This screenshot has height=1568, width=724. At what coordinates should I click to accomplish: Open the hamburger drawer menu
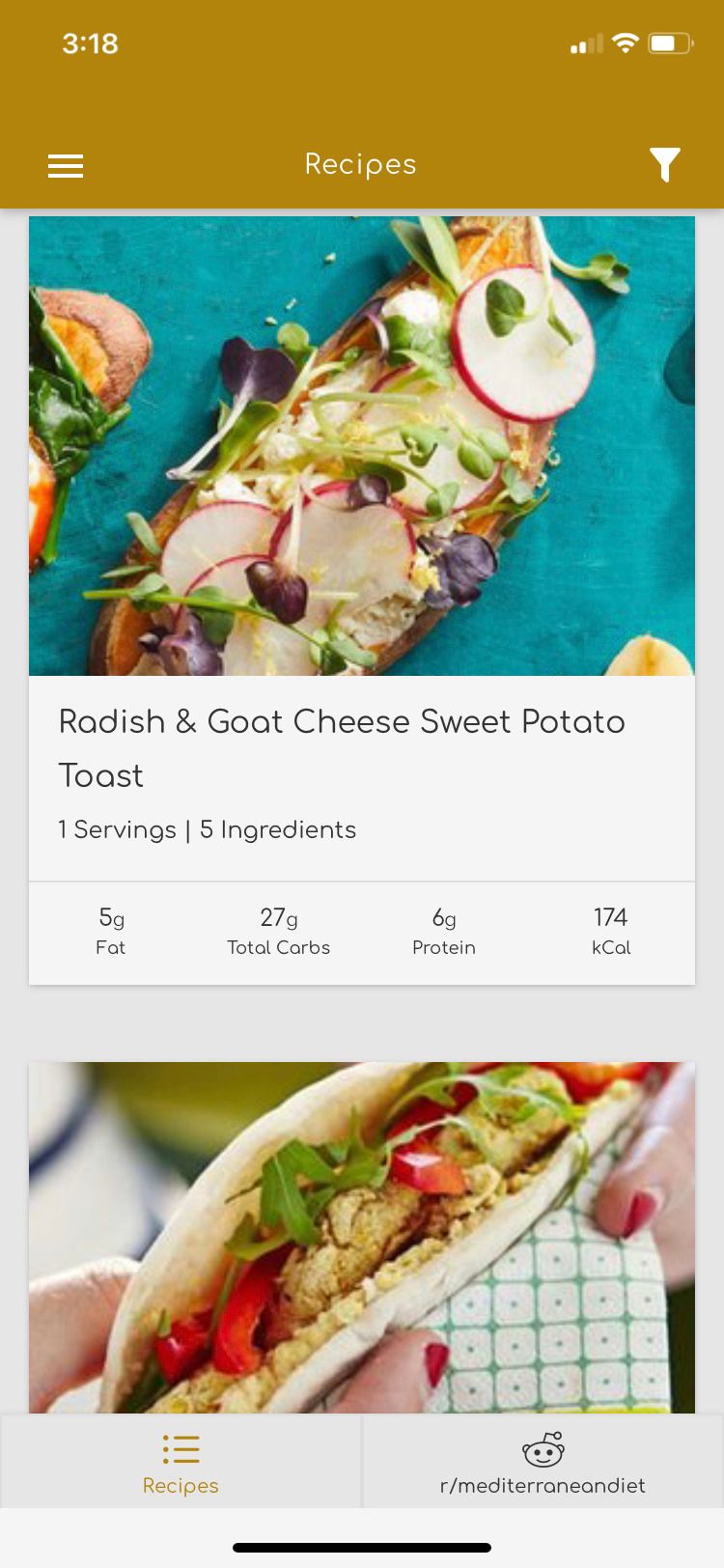pyautogui.click(x=66, y=166)
